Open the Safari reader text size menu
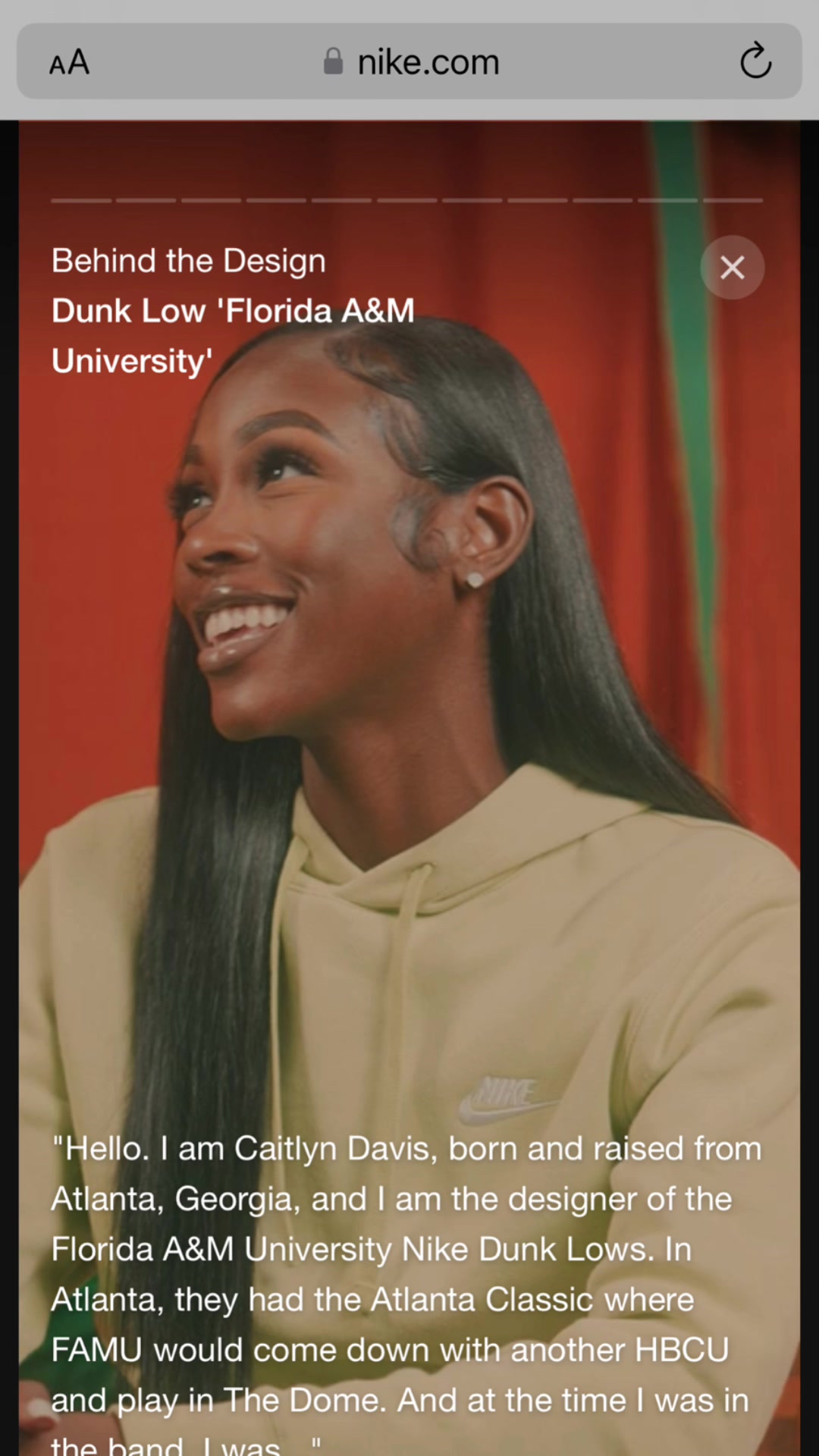819x1456 pixels. [x=69, y=62]
